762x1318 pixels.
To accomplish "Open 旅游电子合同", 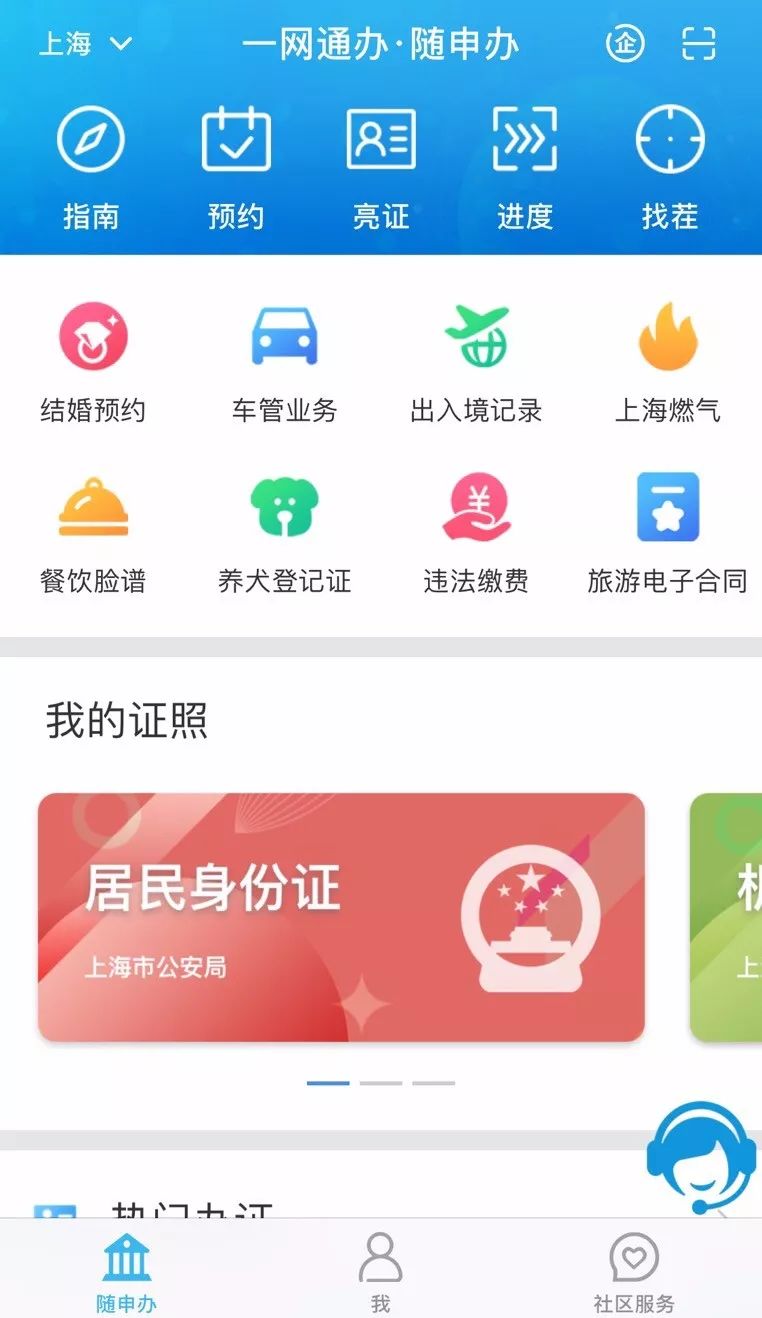I will point(667,535).
